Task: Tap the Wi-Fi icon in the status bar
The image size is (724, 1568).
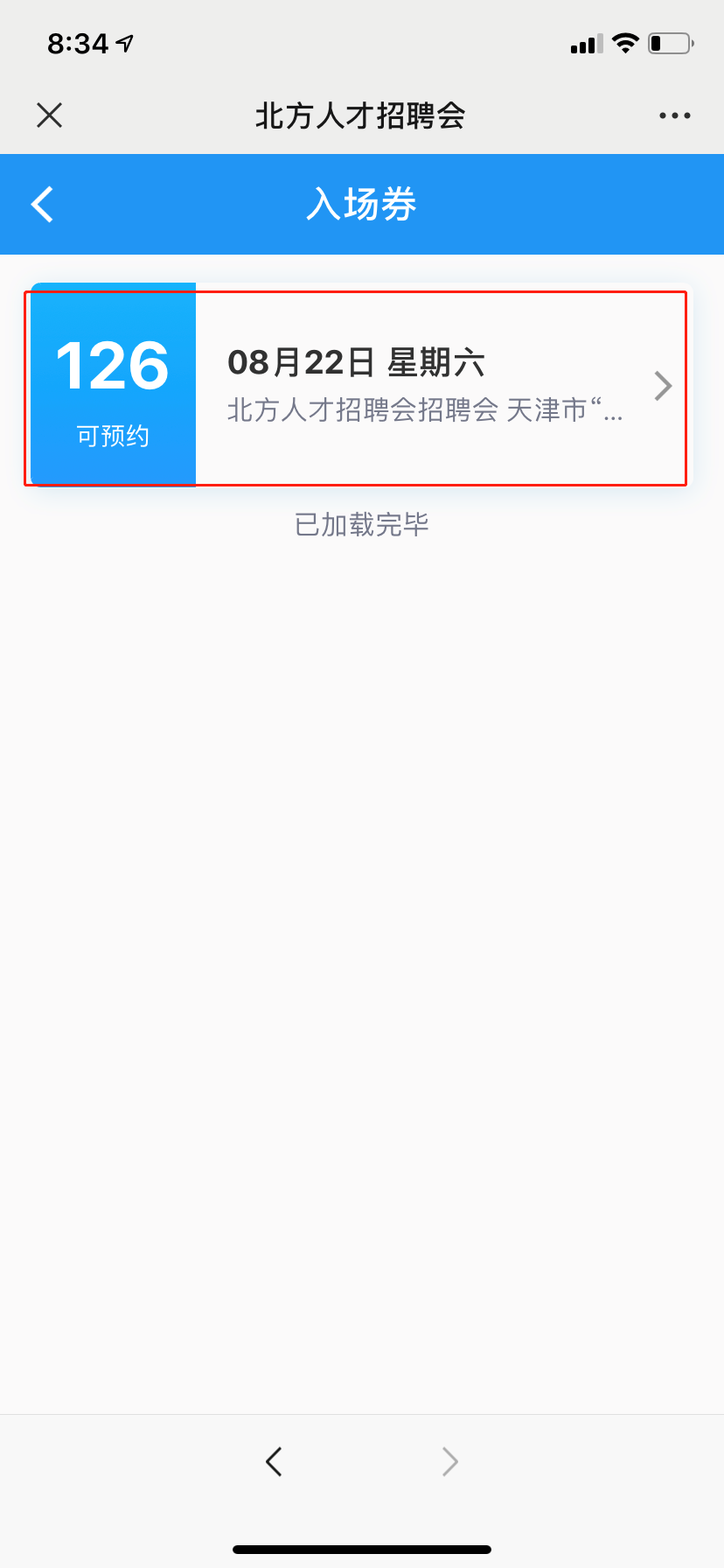Action: (626, 43)
